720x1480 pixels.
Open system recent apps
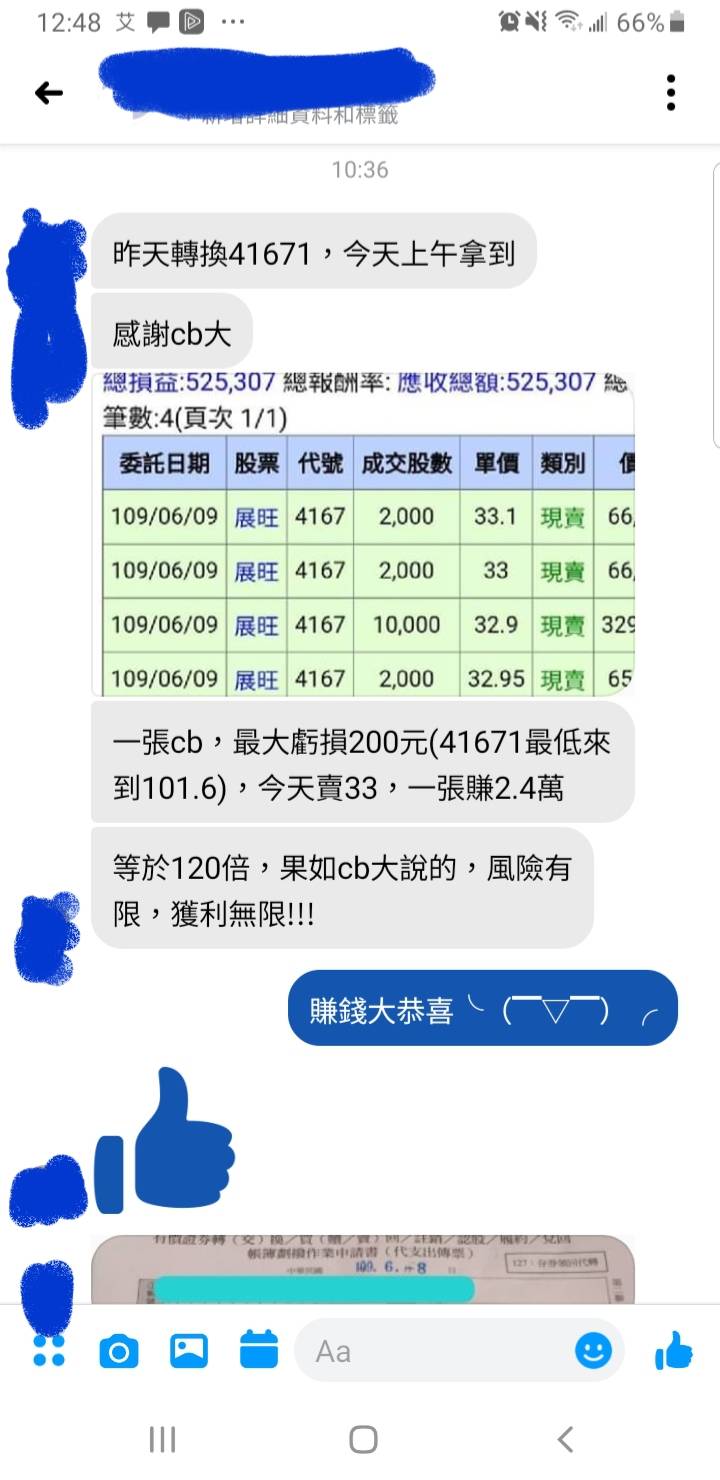162,1439
